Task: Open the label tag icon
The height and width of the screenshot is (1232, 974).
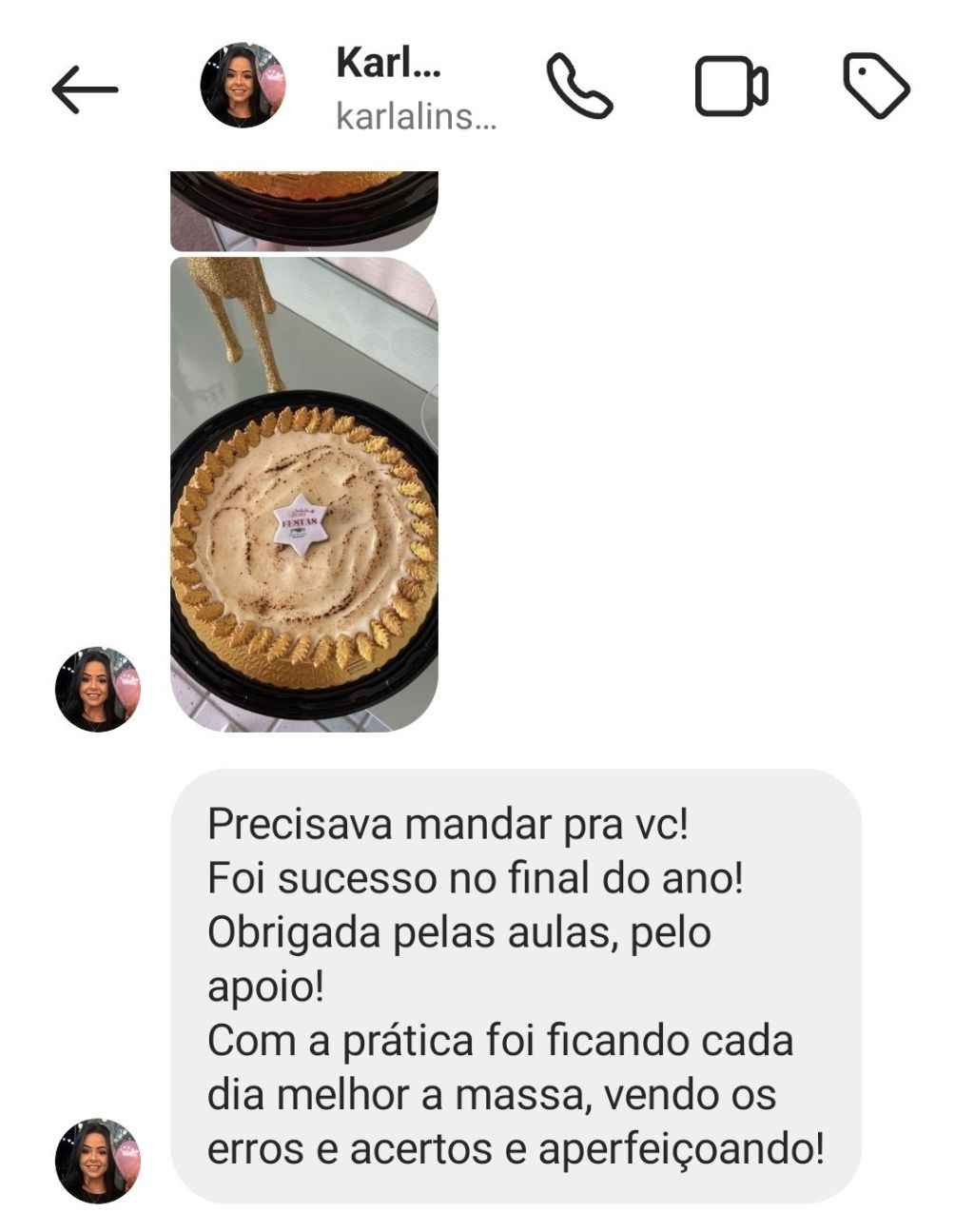Action: click(x=876, y=87)
